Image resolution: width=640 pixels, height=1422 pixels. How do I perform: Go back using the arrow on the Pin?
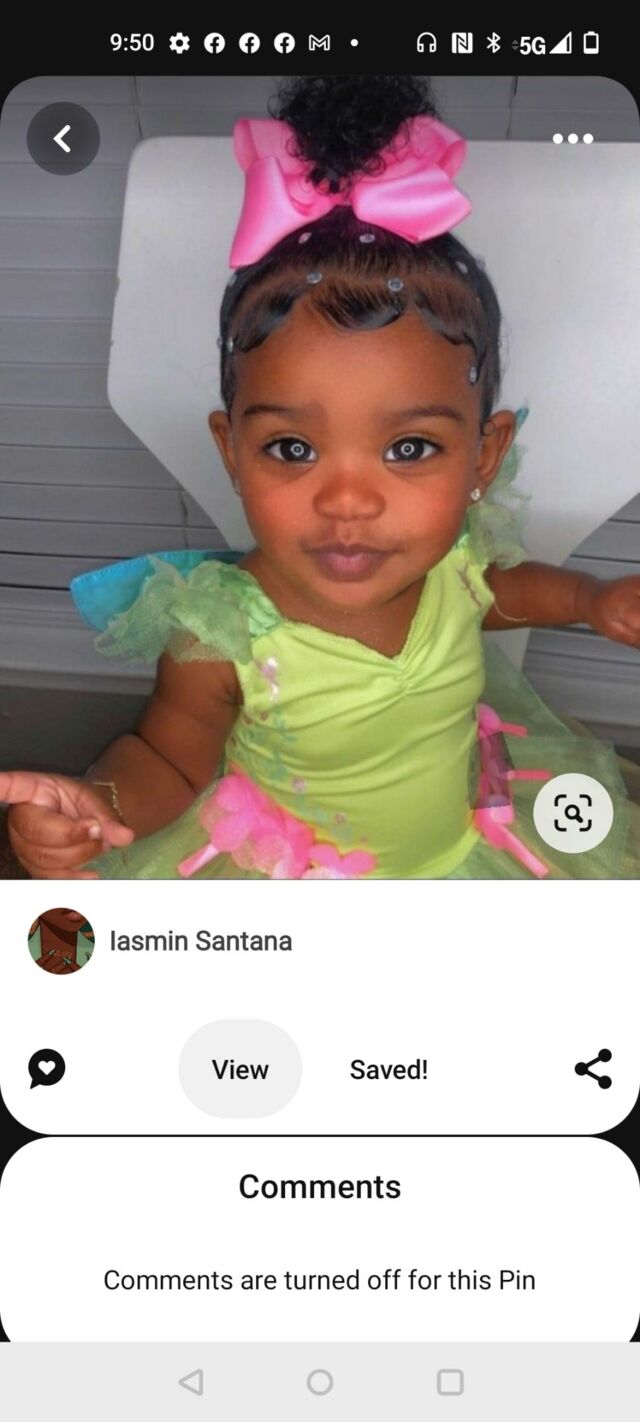click(x=63, y=139)
